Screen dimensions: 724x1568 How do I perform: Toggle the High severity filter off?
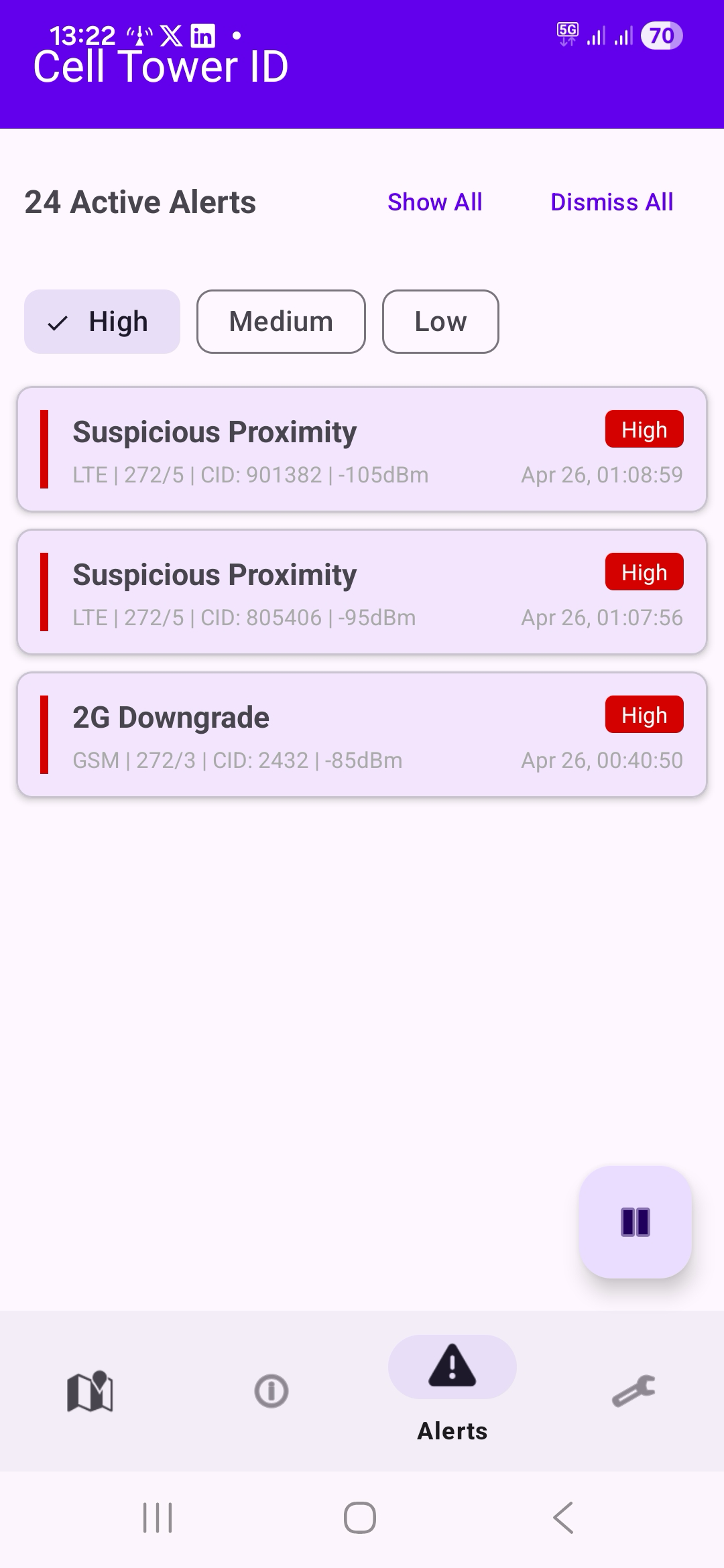click(101, 322)
